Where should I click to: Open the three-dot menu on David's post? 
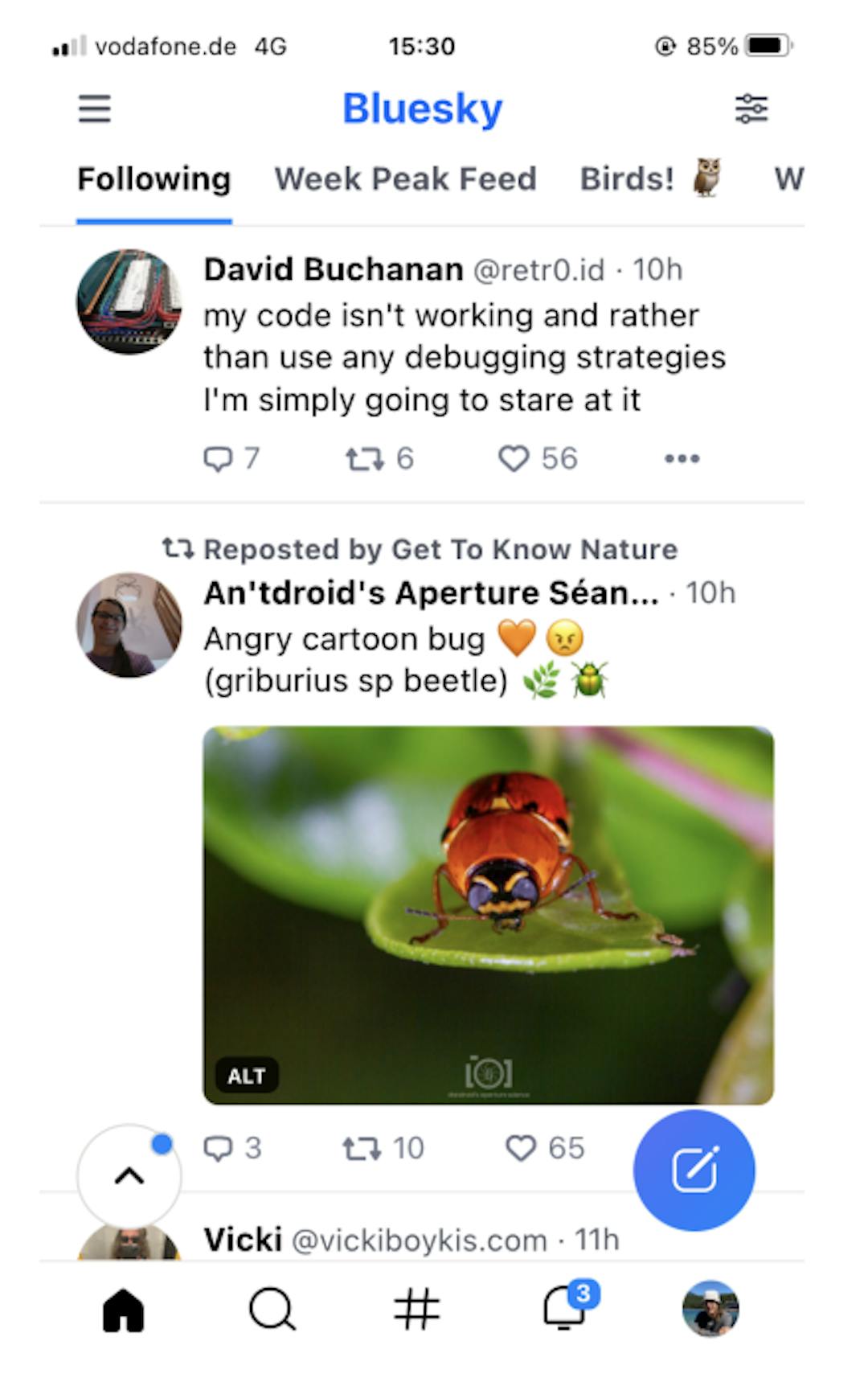point(682,458)
